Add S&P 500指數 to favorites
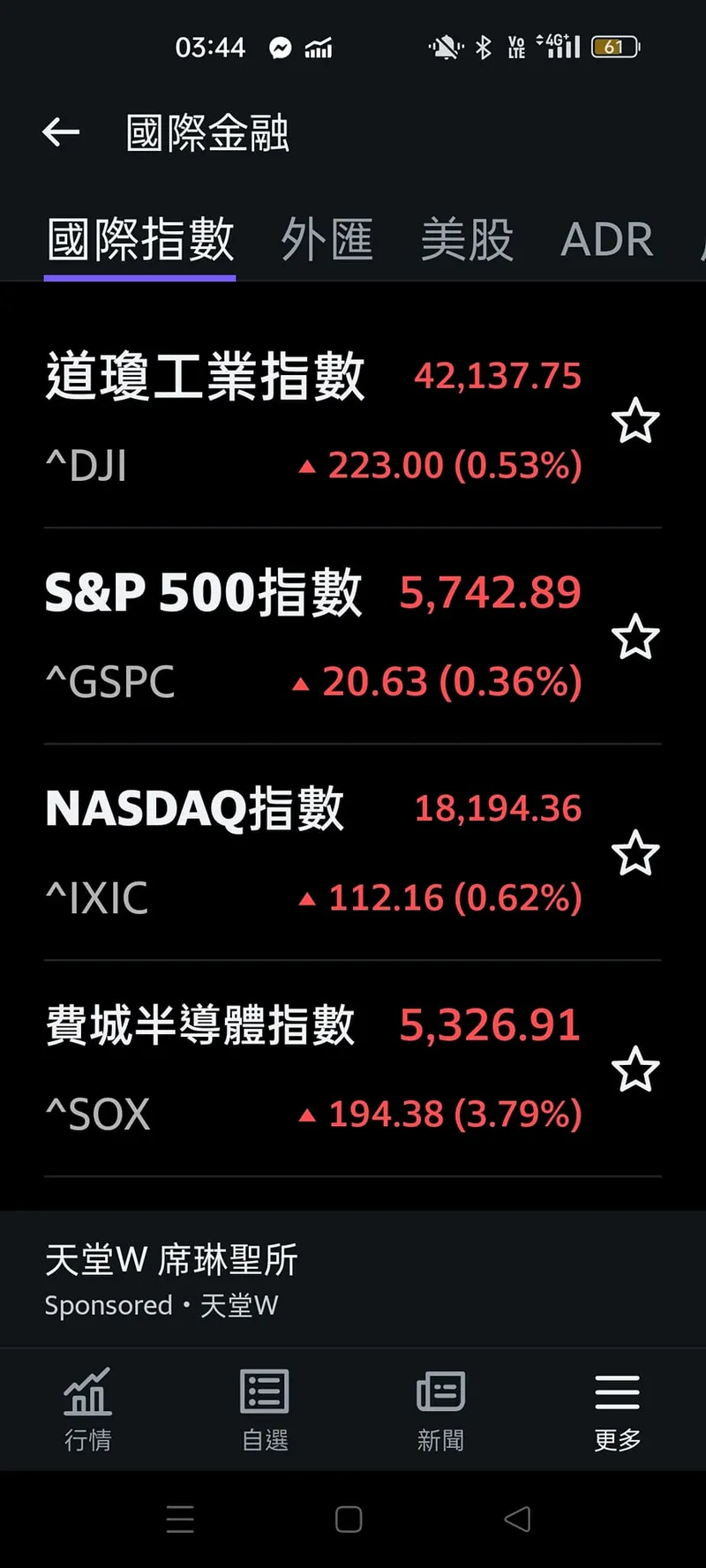This screenshot has height=1568, width=706. tap(635, 637)
